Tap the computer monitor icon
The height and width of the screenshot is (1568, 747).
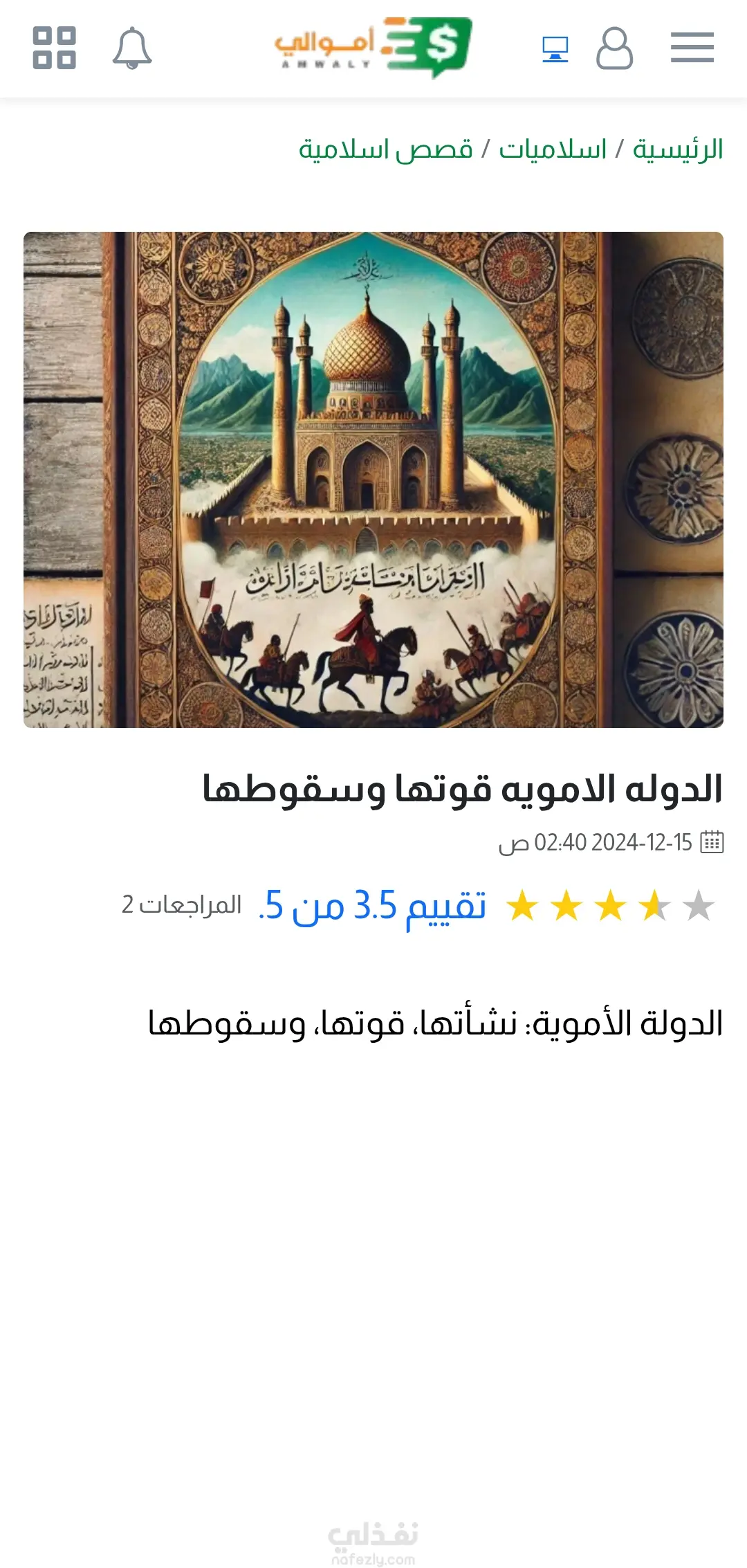(x=555, y=49)
